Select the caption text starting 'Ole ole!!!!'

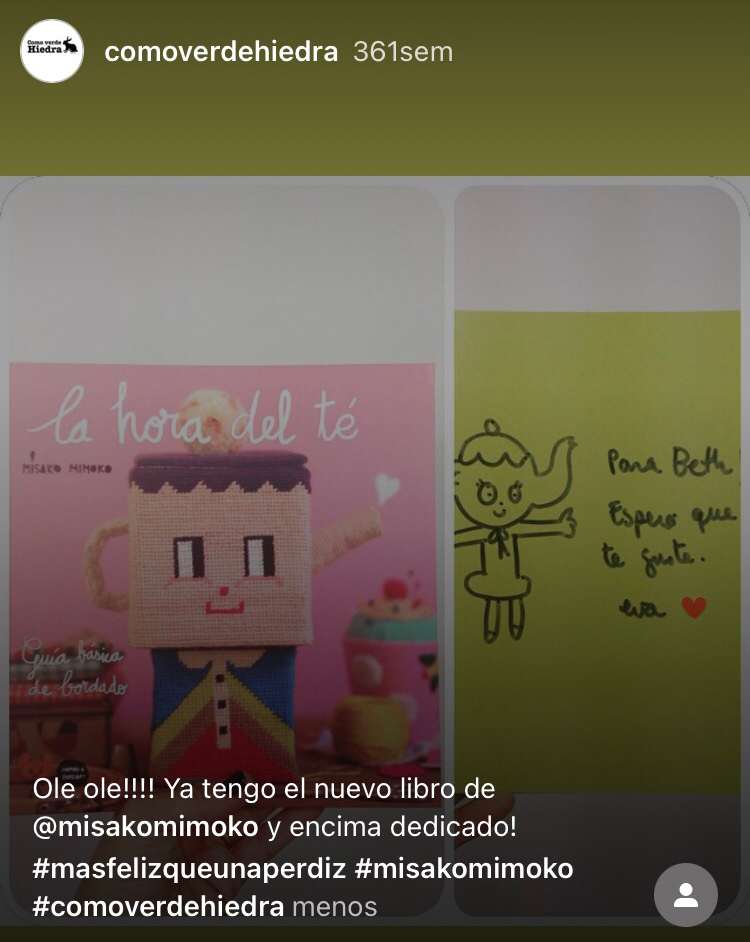pyautogui.click(x=260, y=790)
